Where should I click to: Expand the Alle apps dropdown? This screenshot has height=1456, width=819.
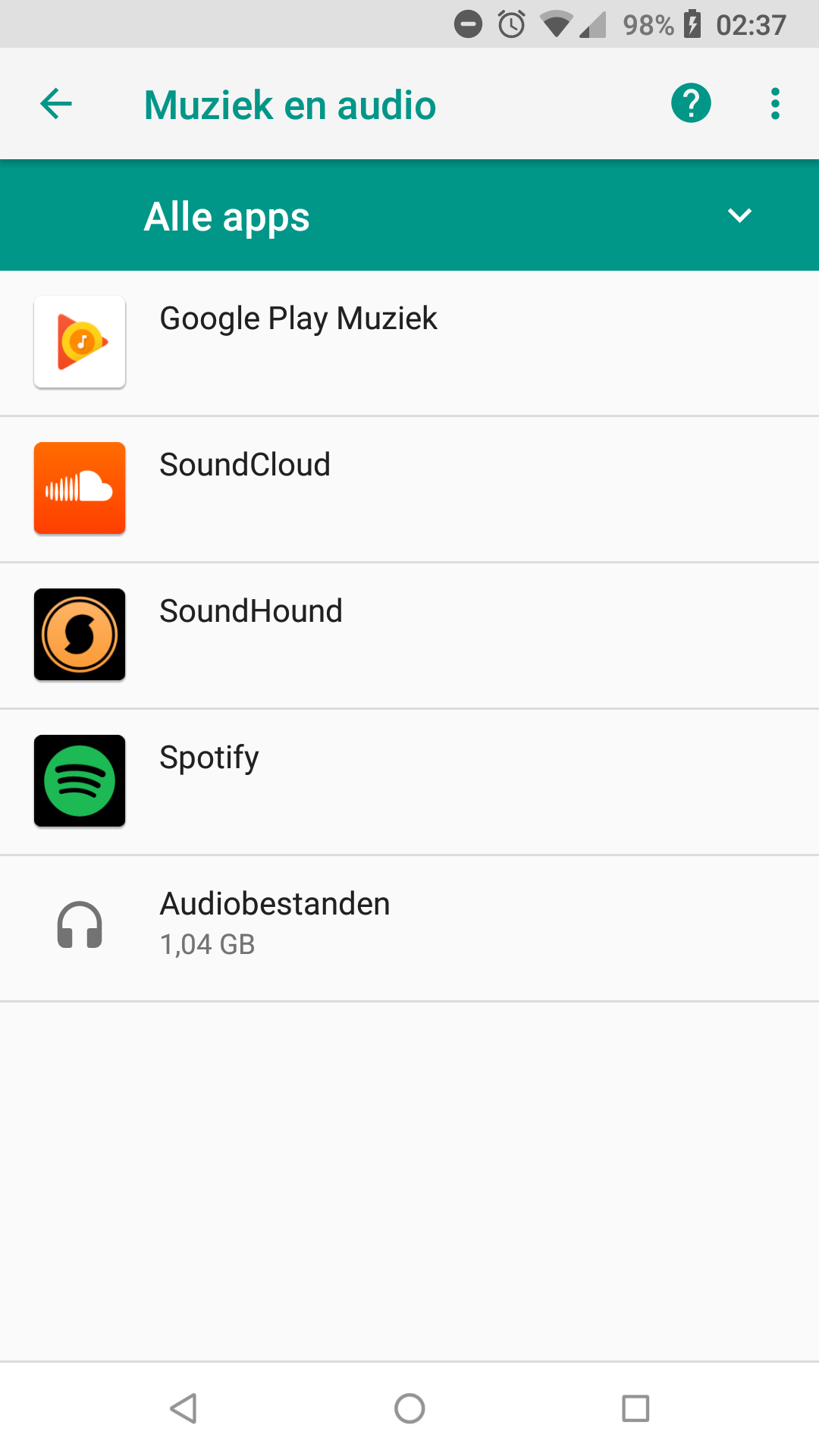409,215
